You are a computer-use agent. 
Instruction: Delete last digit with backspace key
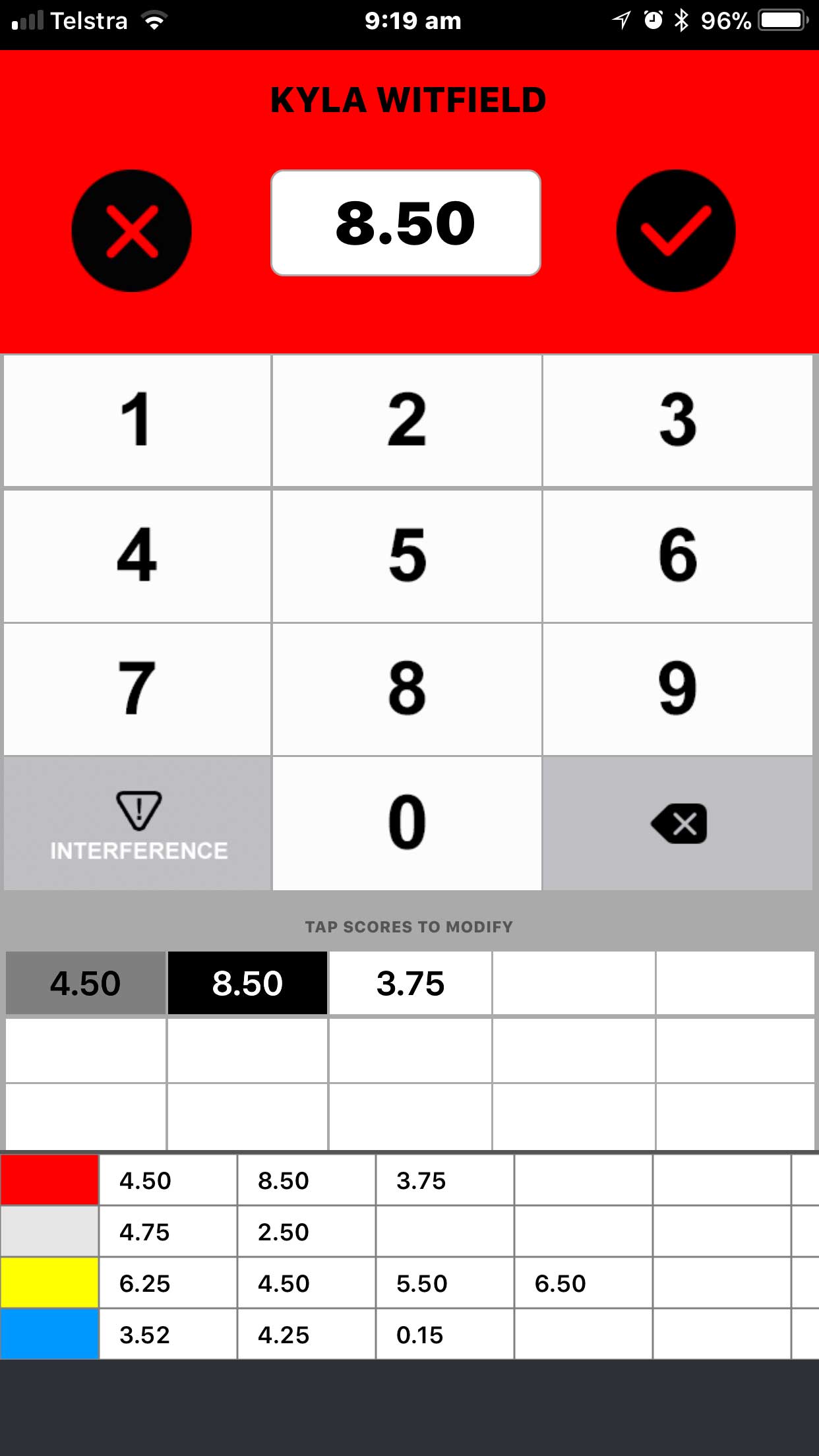point(678,824)
